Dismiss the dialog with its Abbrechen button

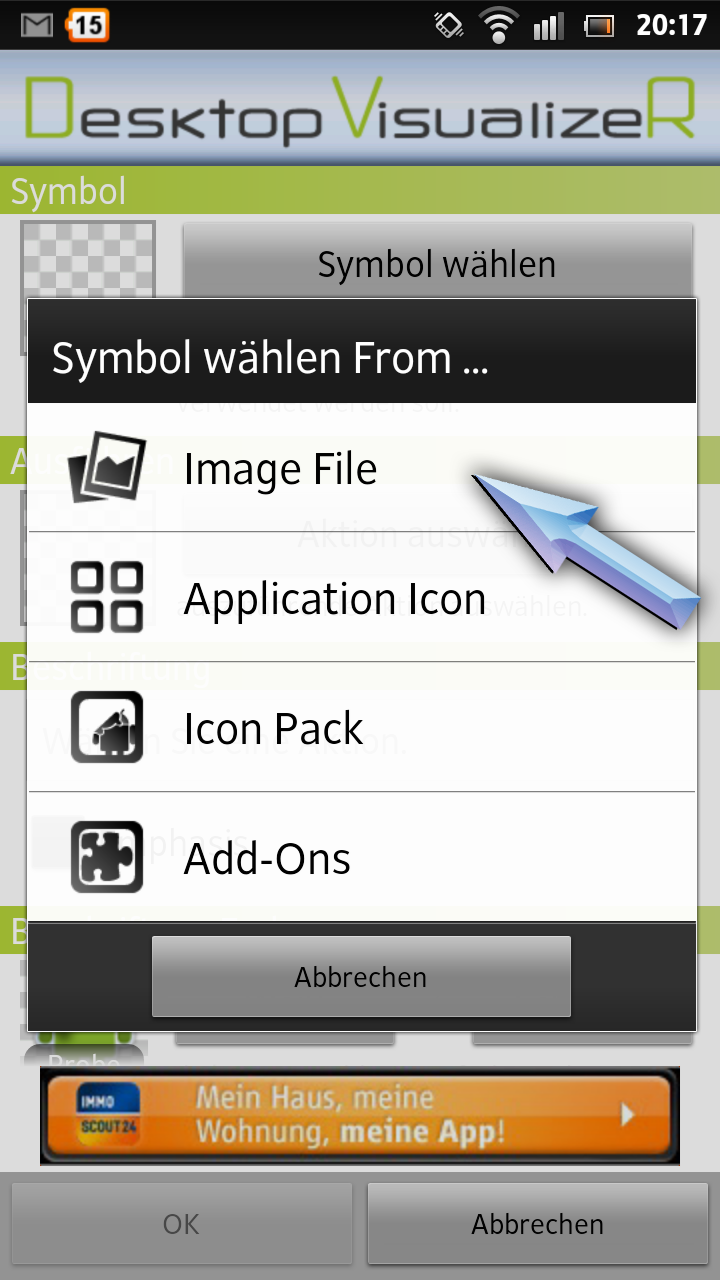click(361, 976)
